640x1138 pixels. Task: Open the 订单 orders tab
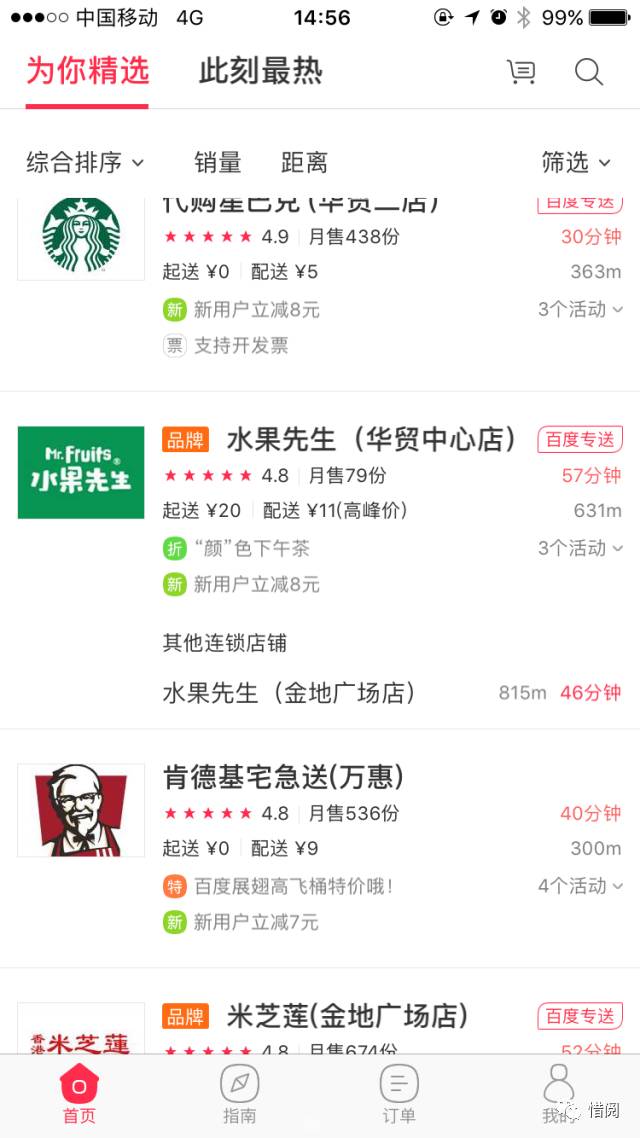click(399, 1096)
